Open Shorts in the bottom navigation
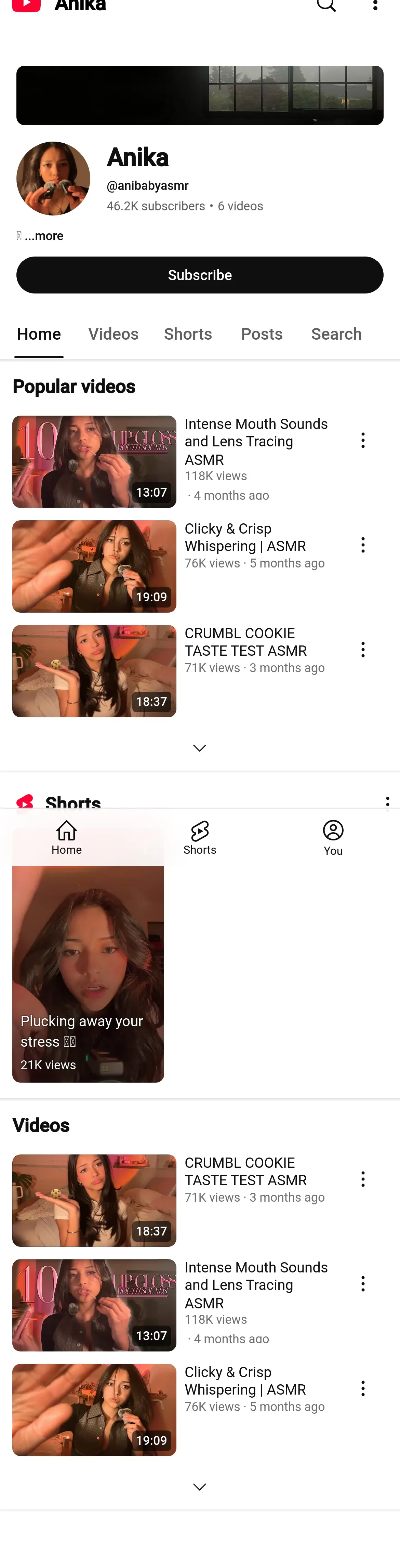The width and height of the screenshot is (400, 1568). point(200,838)
